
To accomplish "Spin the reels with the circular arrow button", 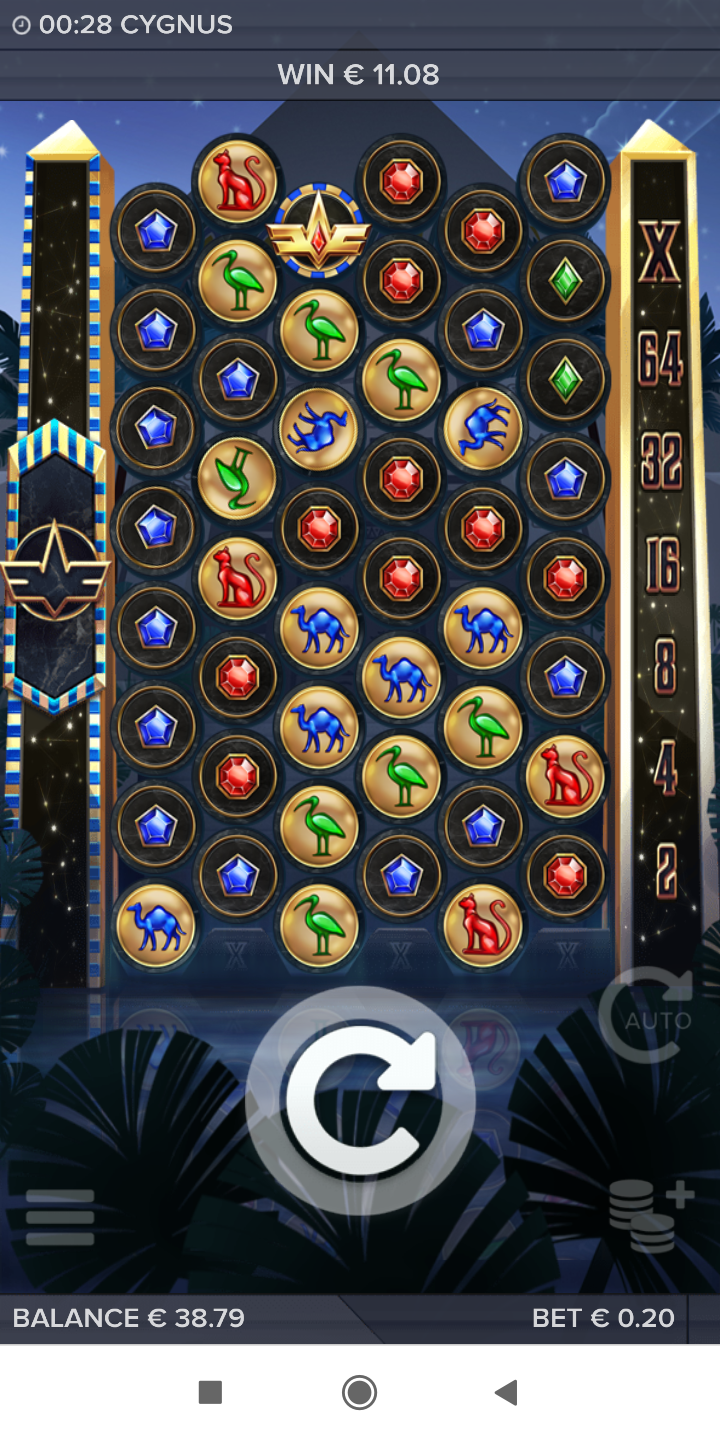I will tap(360, 1100).
